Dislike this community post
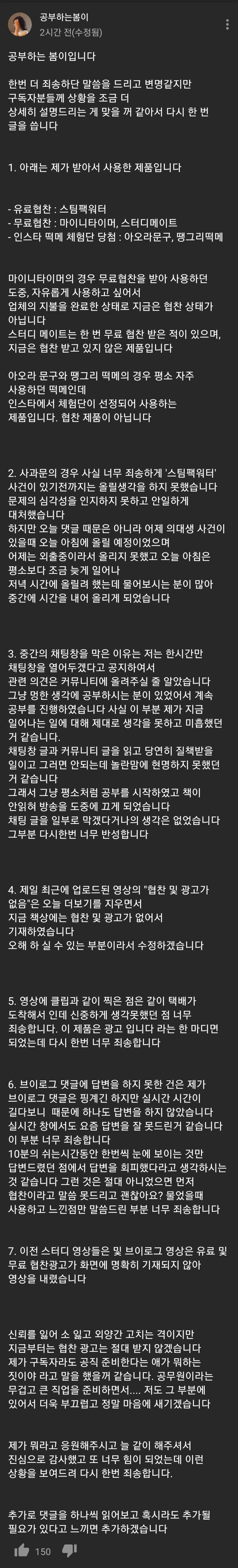 click(x=70, y=1550)
